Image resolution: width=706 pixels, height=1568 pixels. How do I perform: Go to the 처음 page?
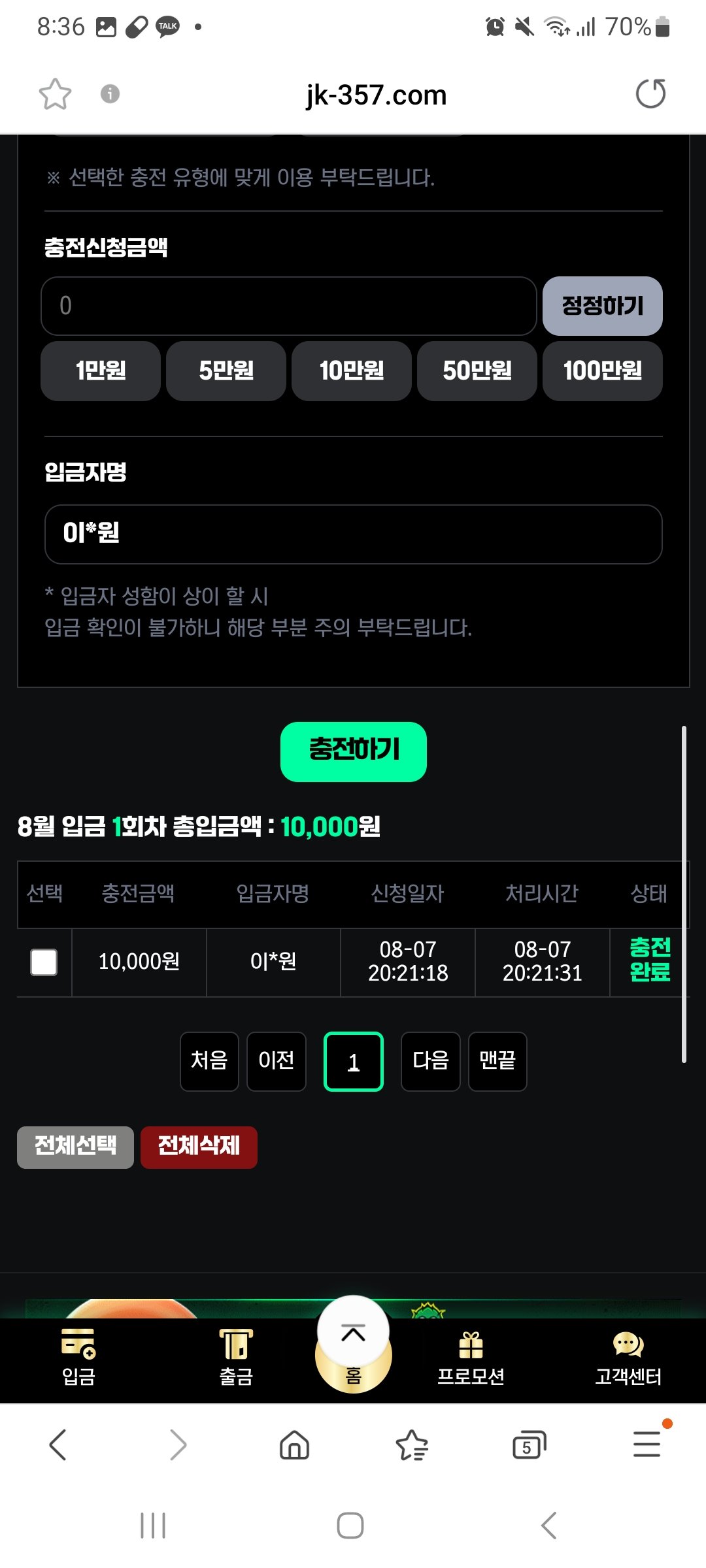[209, 1061]
